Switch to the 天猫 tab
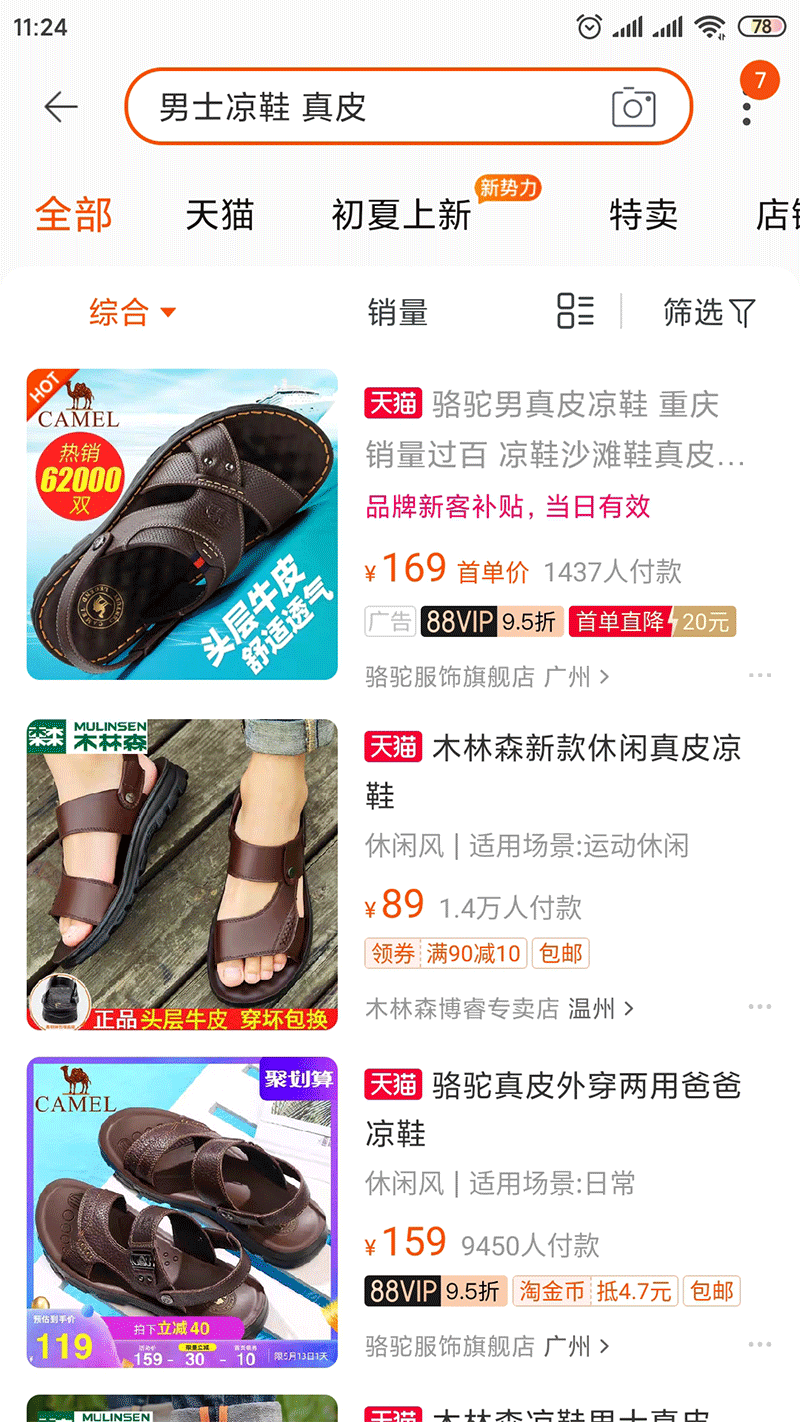Viewport: 800px width, 1422px height. (x=220, y=215)
